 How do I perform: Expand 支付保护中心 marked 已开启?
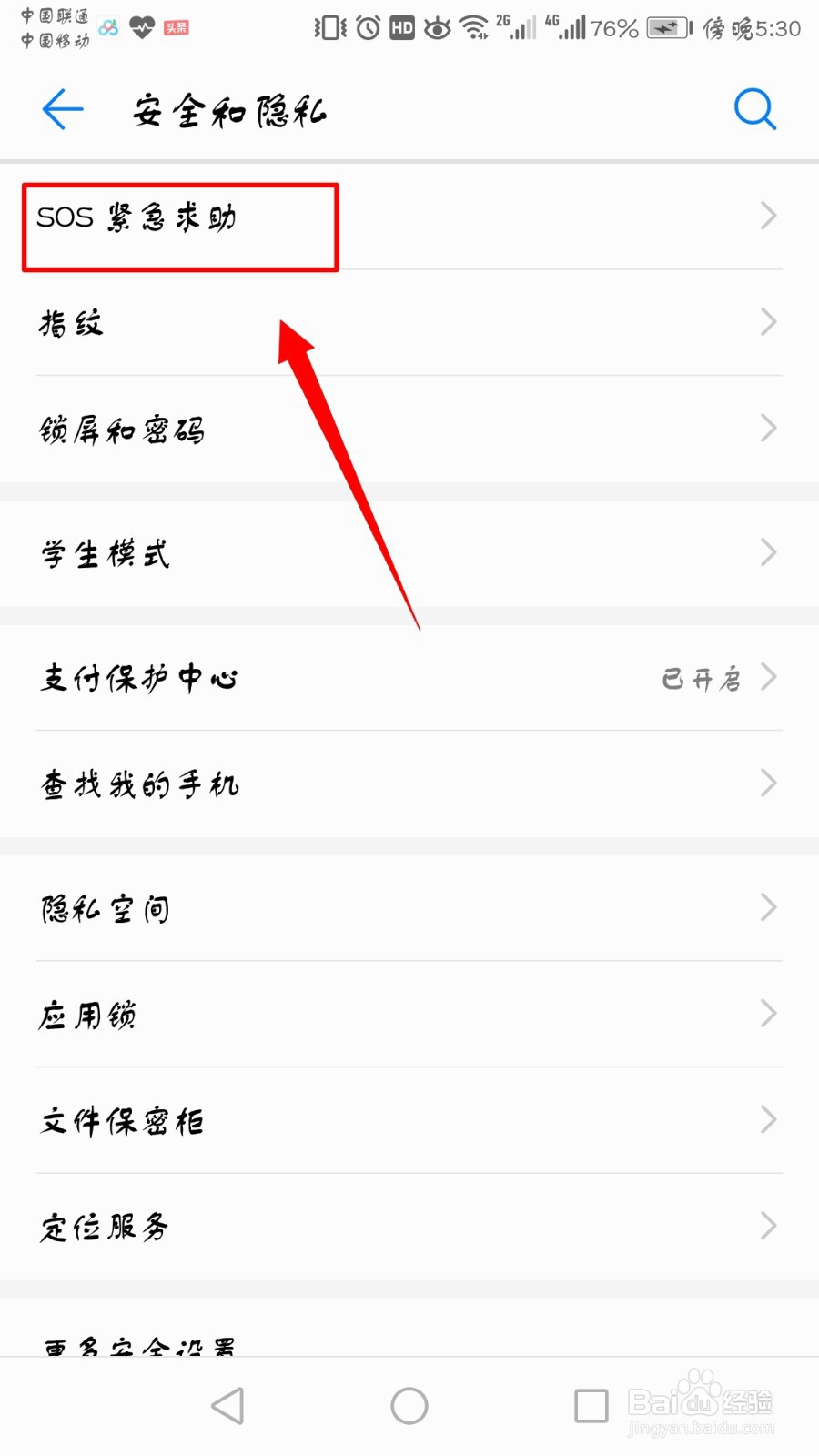pyautogui.click(x=409, y=677)
